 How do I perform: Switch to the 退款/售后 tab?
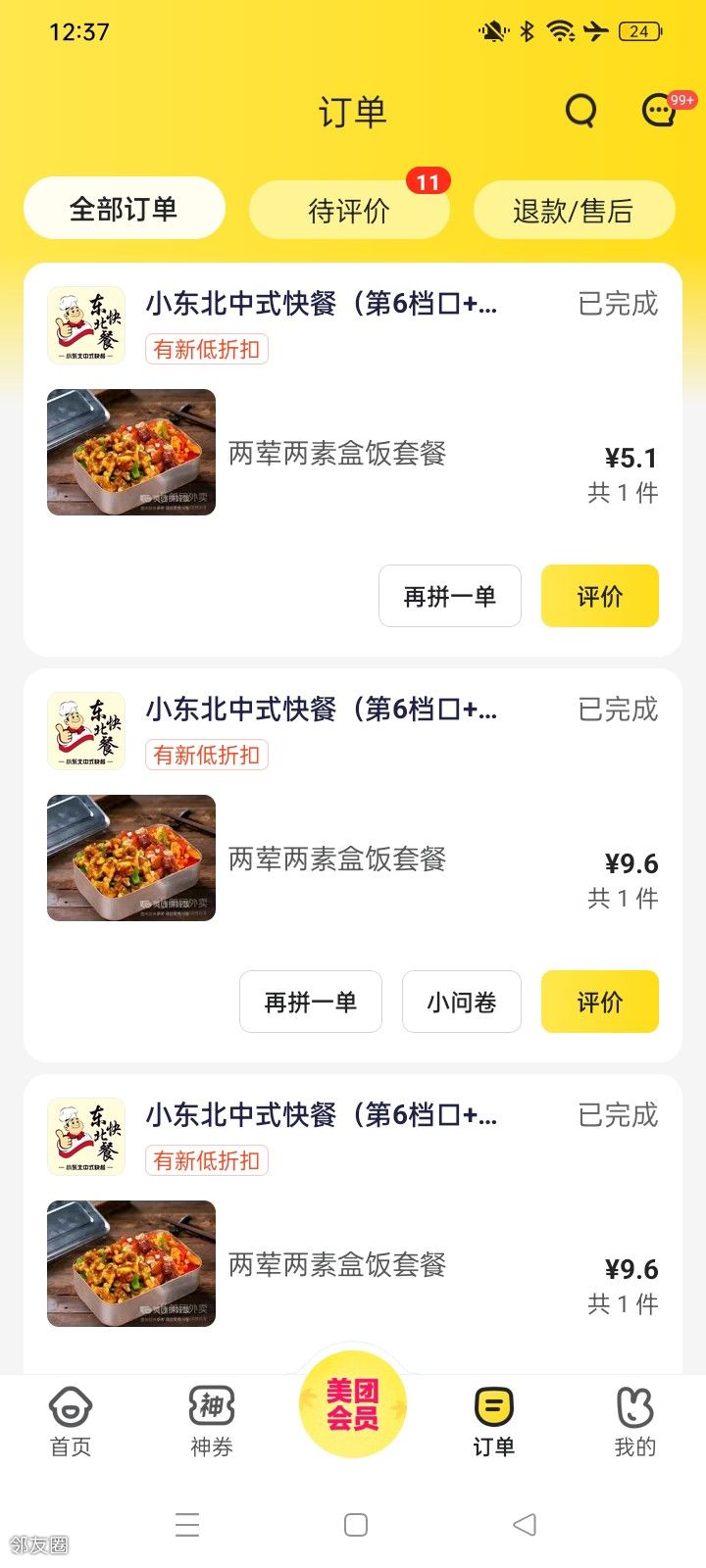[574, 210]
